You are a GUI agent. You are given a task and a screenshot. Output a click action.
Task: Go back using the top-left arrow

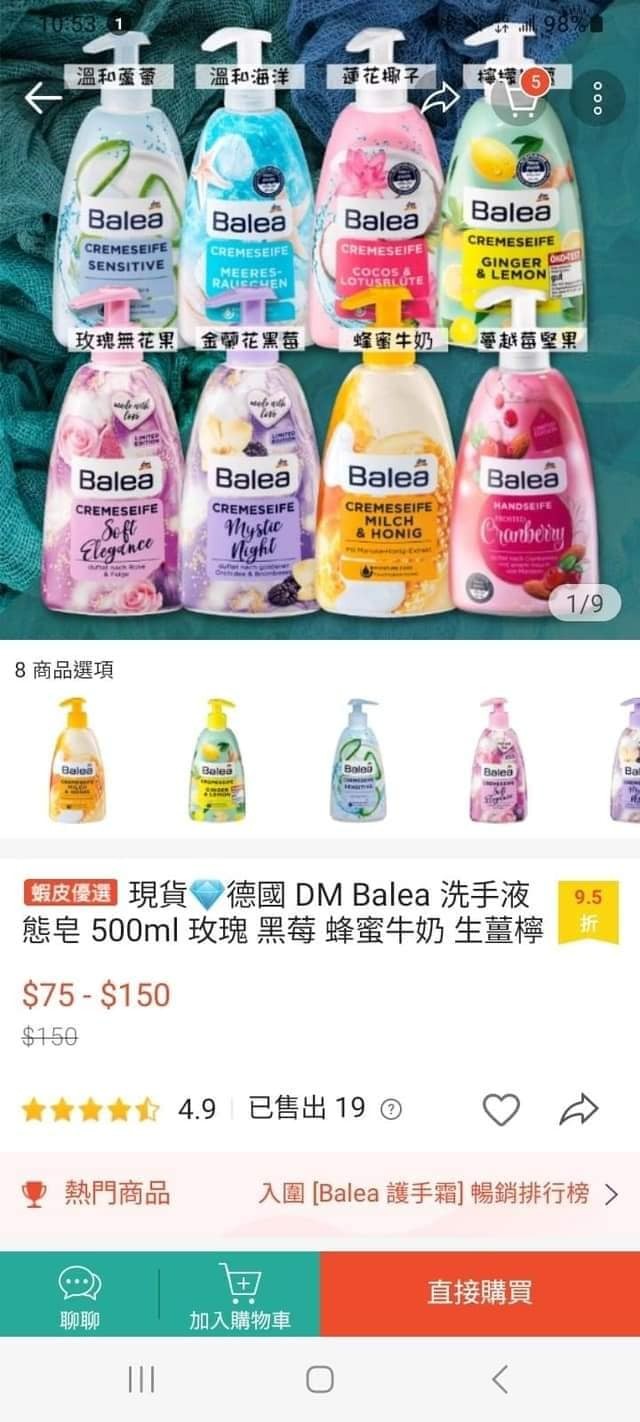(x=43, y=97)
